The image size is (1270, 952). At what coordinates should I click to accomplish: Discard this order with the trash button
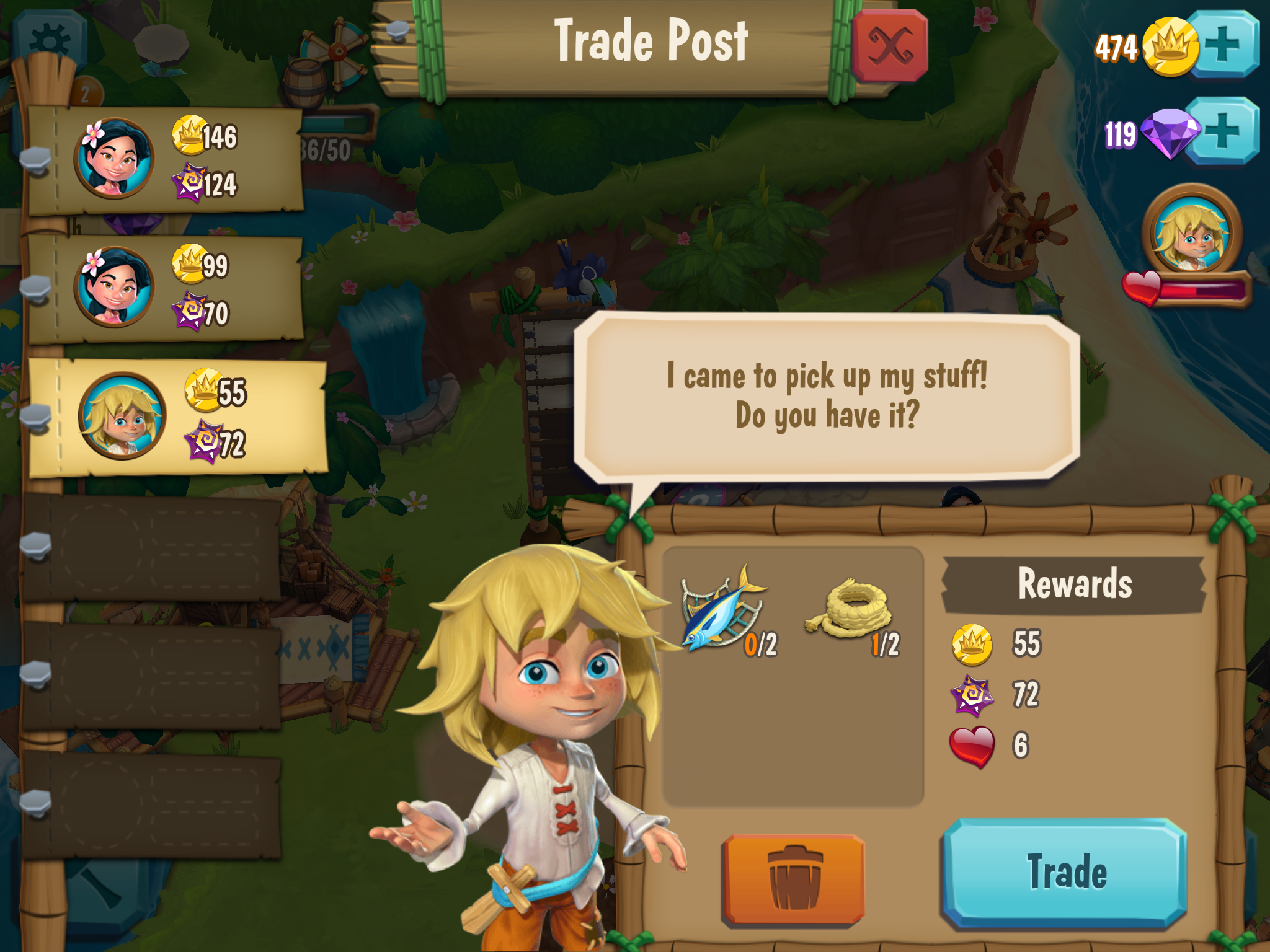pos(794,879)
